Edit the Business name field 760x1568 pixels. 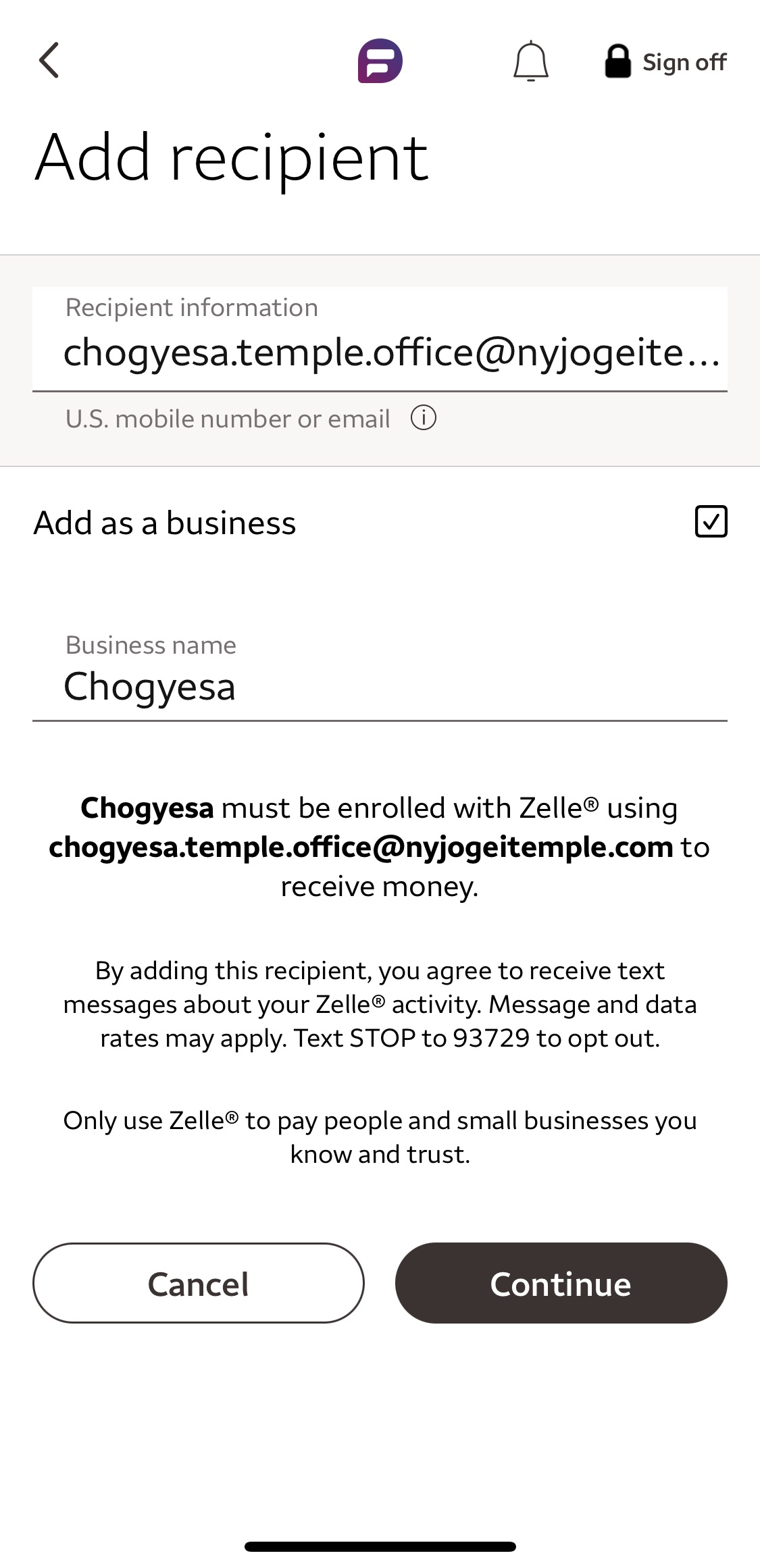[380, 675]
